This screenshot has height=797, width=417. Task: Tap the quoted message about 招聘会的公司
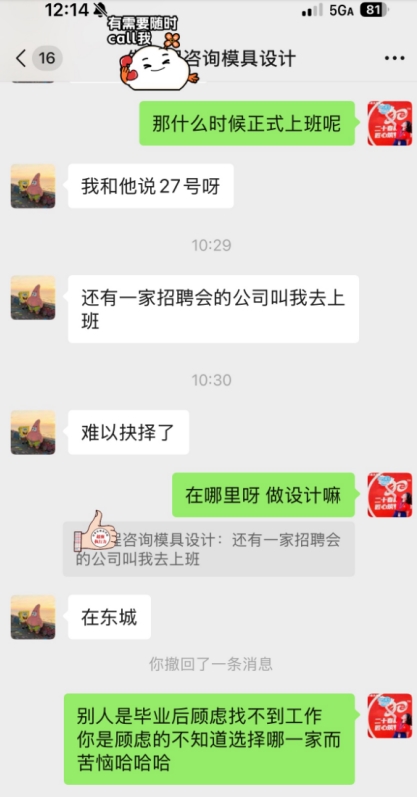point(208,549)
